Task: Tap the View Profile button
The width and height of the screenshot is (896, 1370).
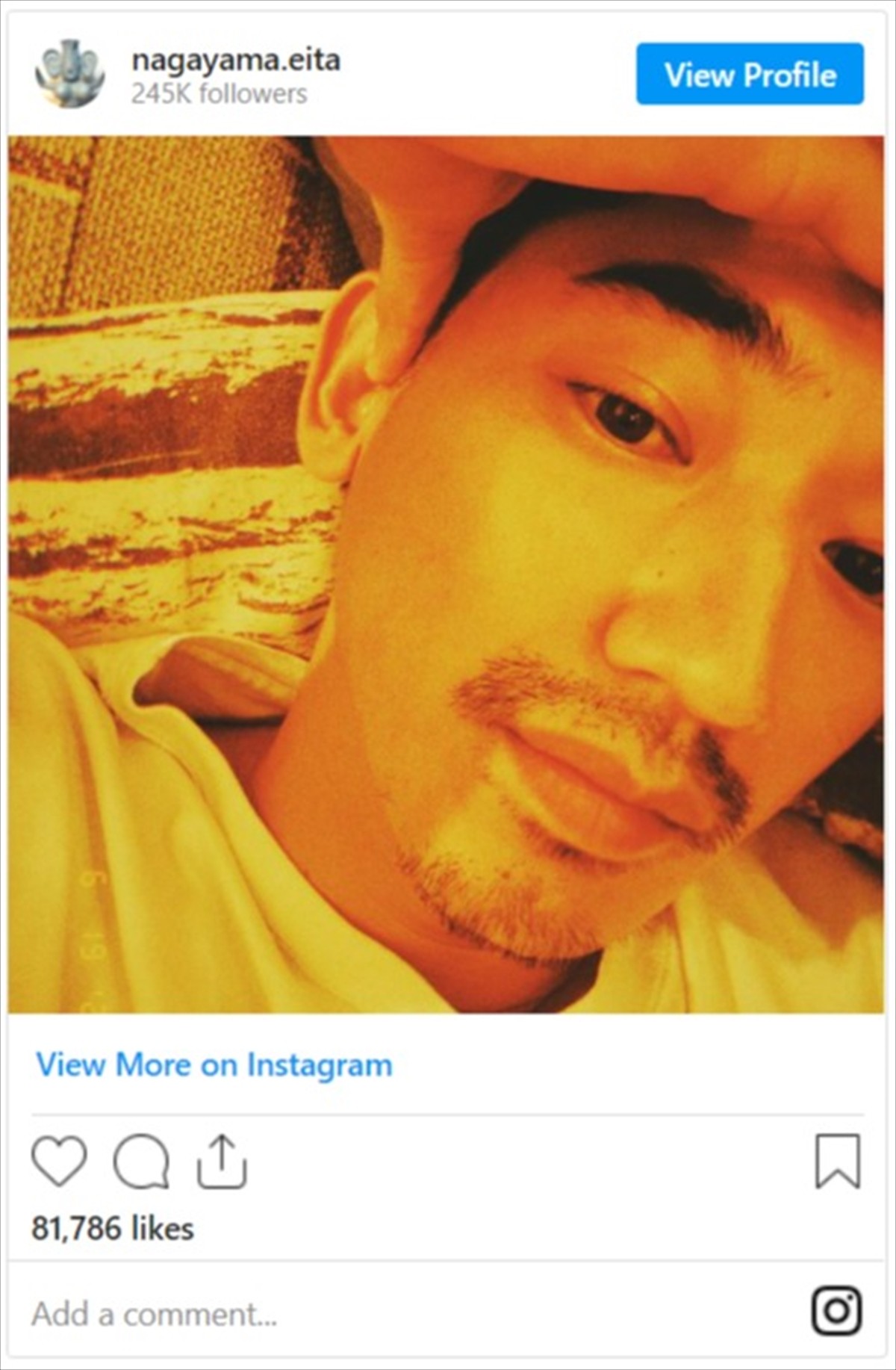Action: pyautogui.click(x=750, y=74)
